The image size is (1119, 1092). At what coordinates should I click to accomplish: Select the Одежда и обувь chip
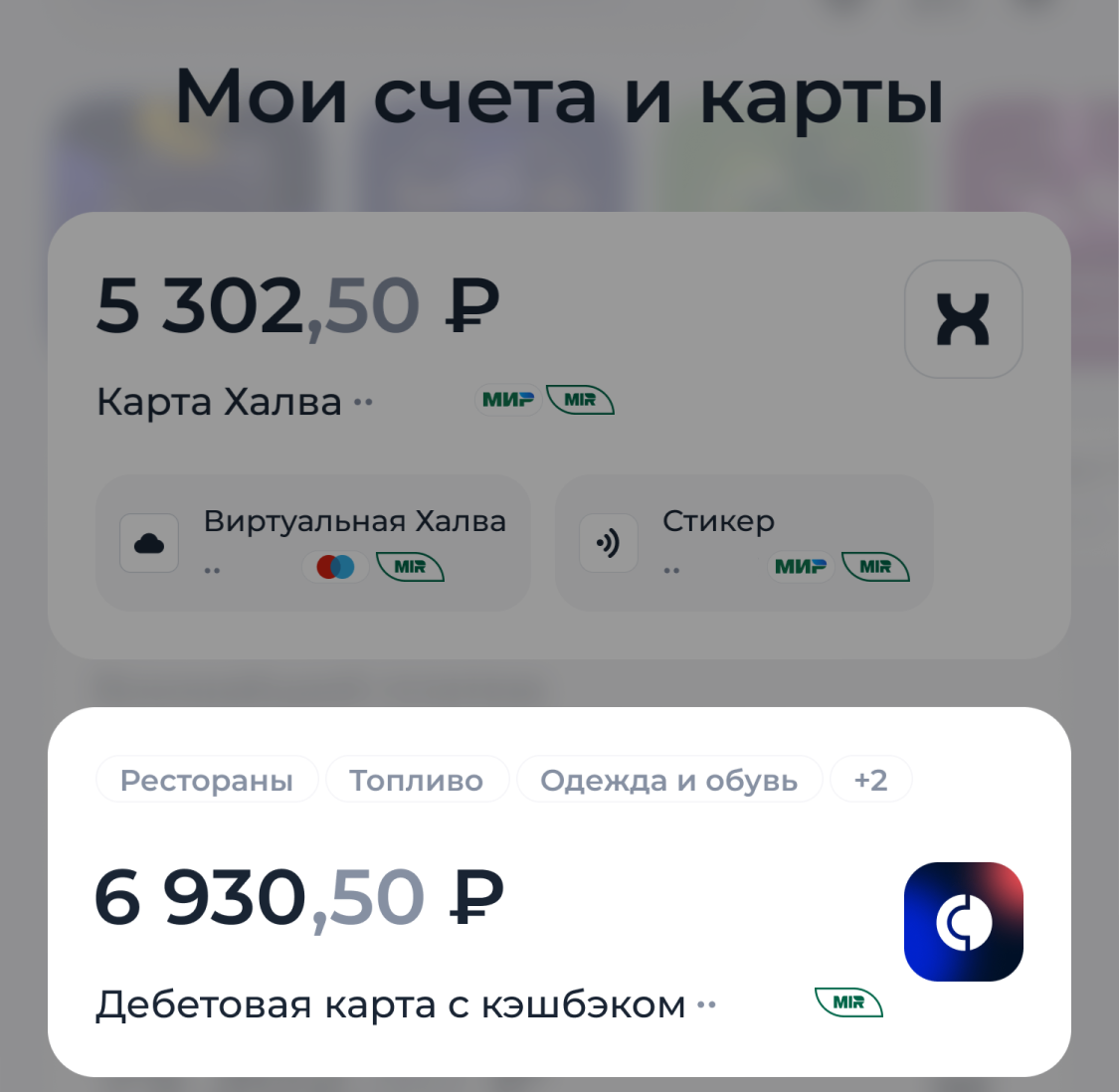pyautogui.click(x=669, y=781)
